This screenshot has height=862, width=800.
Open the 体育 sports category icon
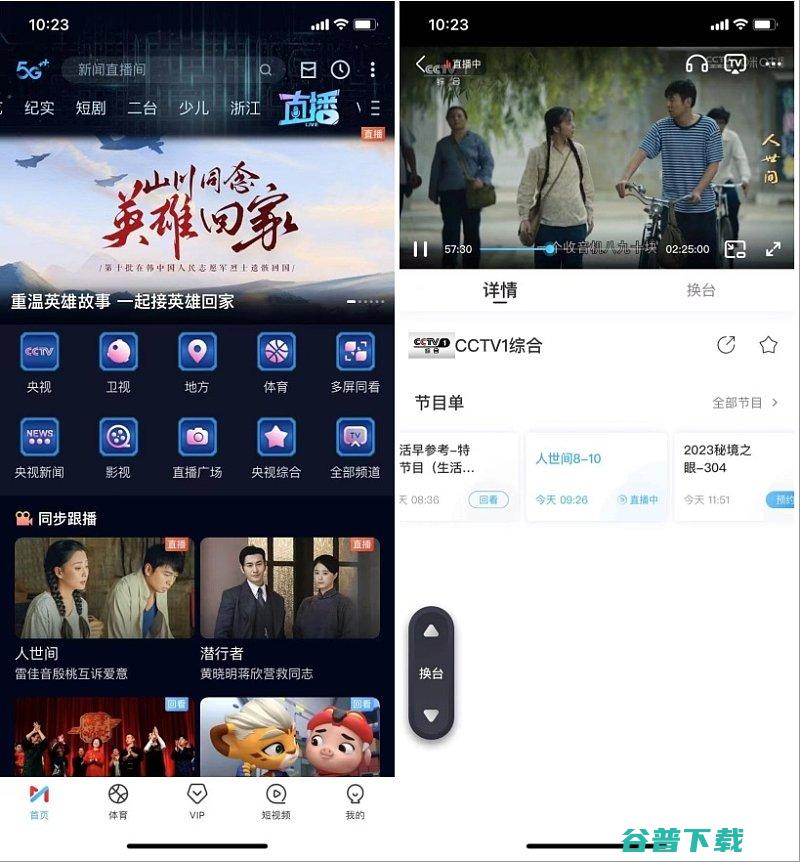[275, 353]
